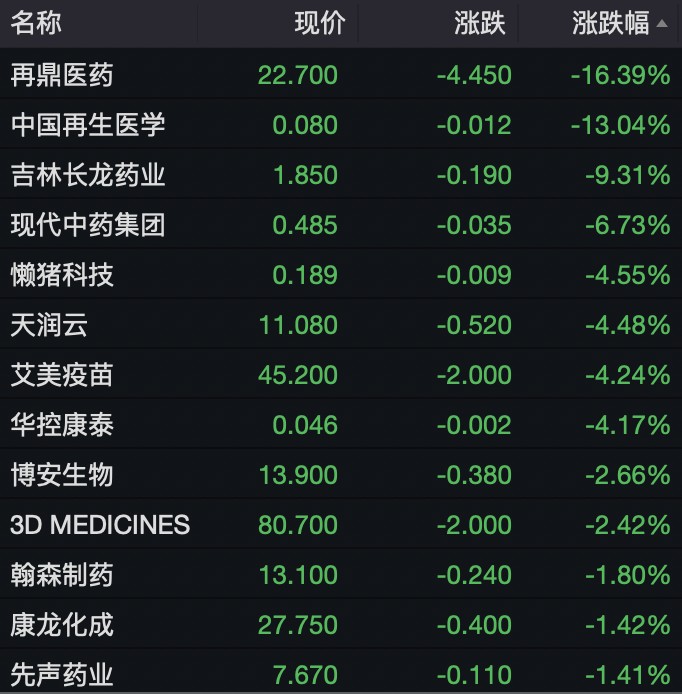Open the 天润云 stock details
The width and height of the screenshot is (682, 694).
(x=50, y=325)
